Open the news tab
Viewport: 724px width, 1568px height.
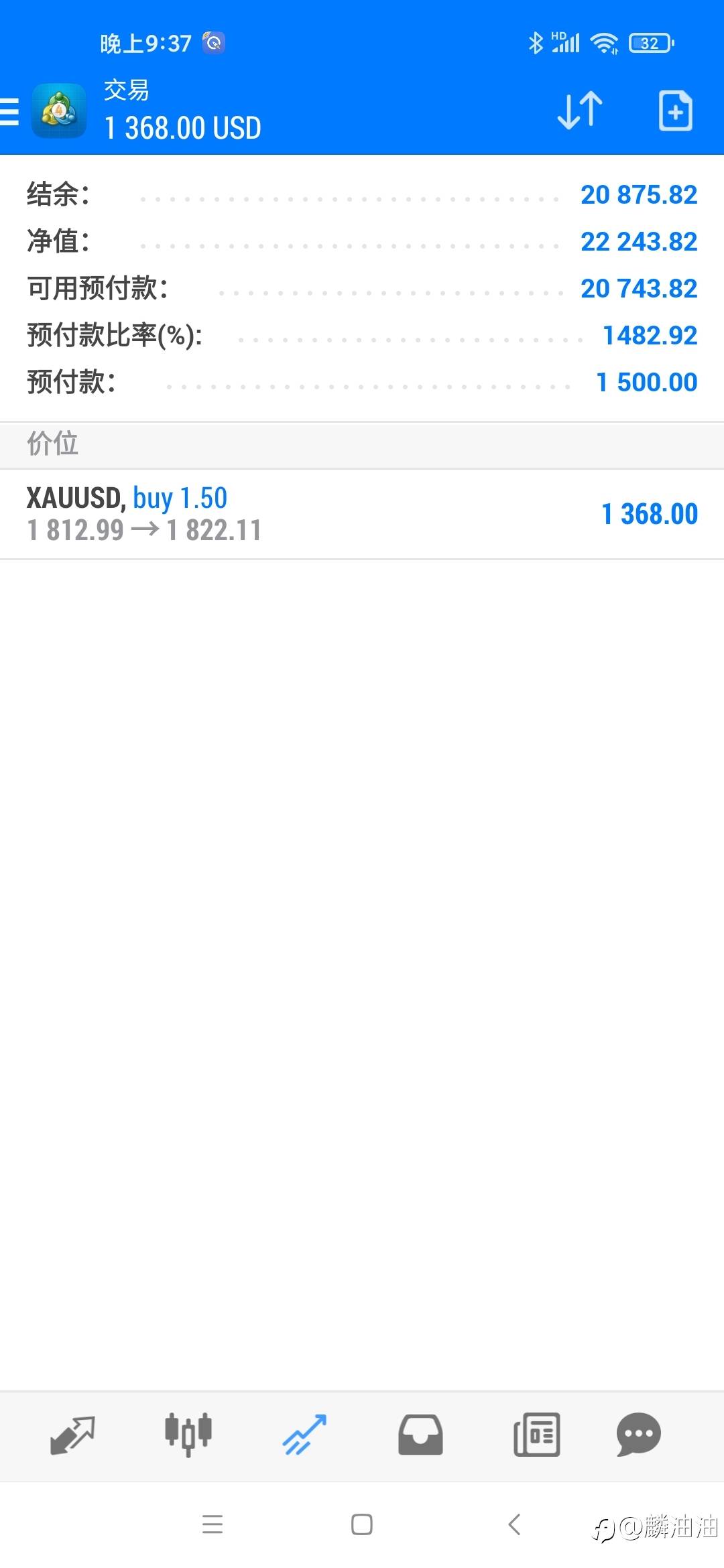tap(536, 1435)
